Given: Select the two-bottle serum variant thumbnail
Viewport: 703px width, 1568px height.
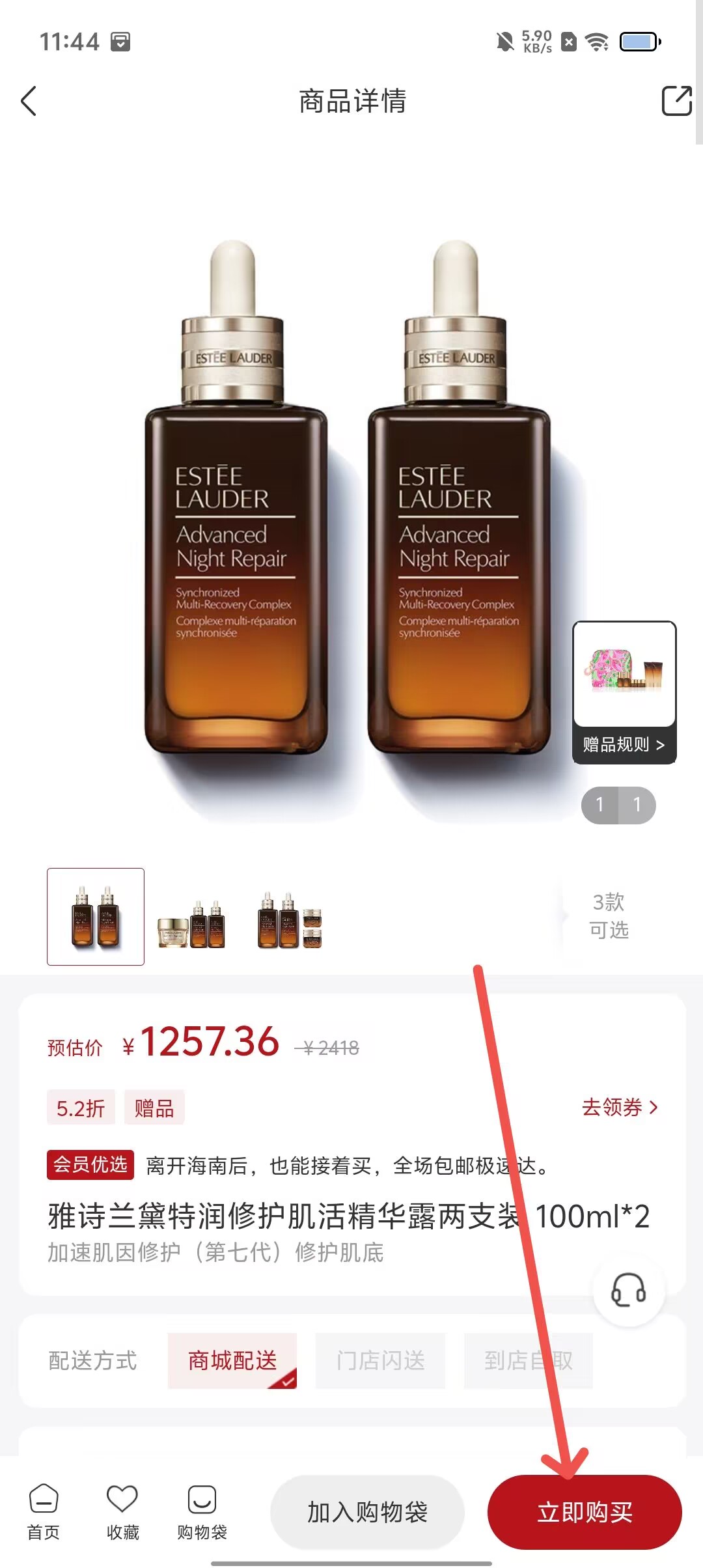Looking at the screenshot, I should pos(96,916).
